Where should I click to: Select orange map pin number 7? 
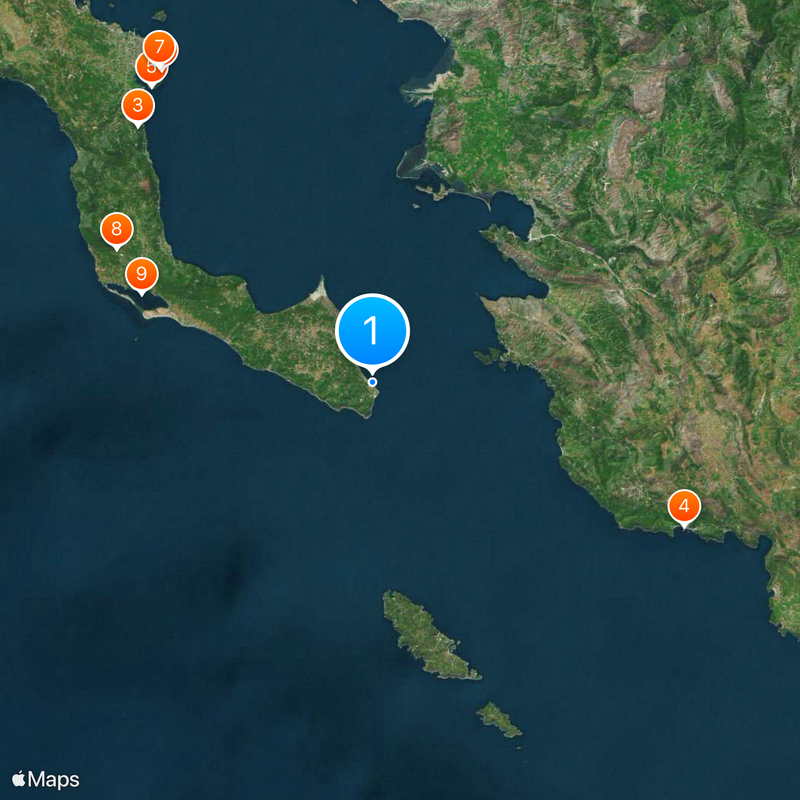[x=159, y=46]
